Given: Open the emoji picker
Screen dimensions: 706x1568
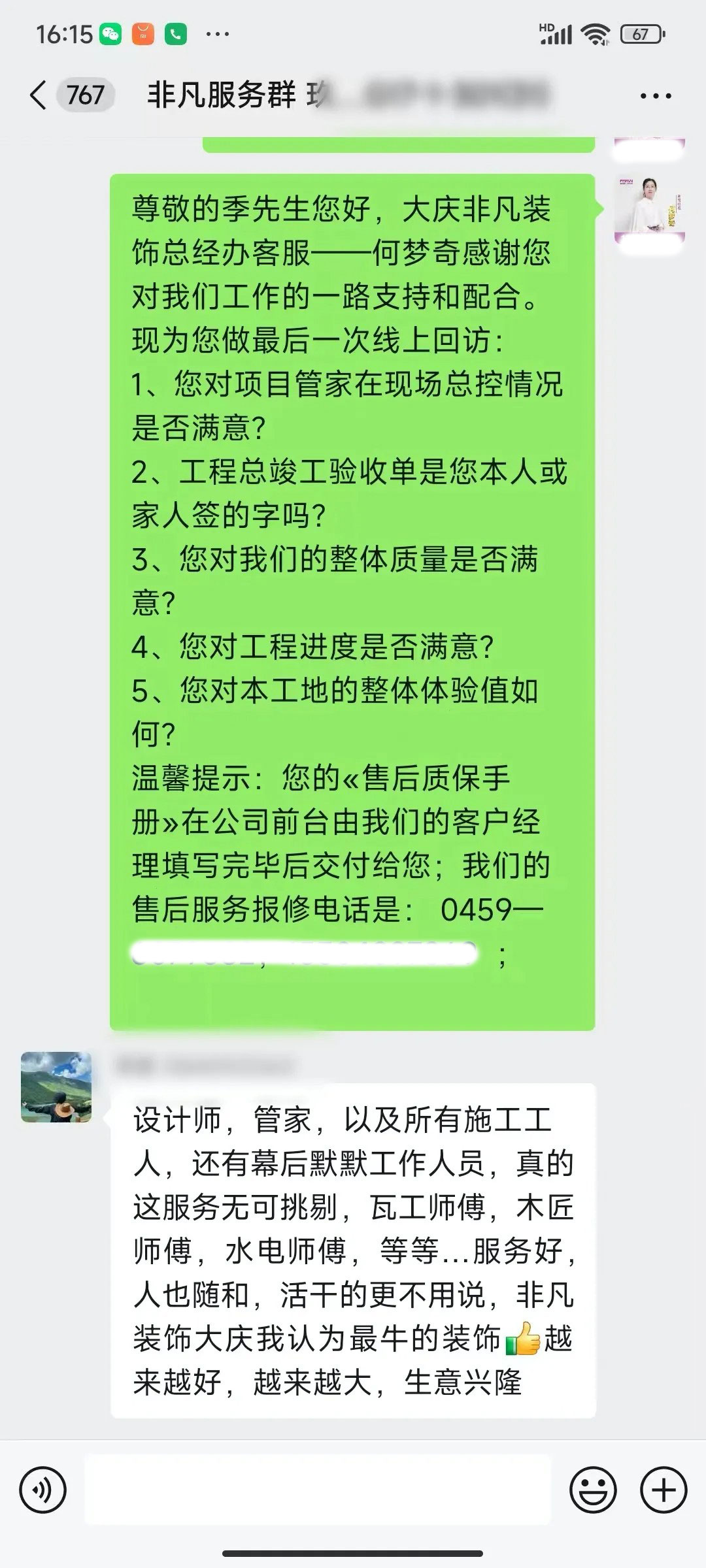Looking at the screenshot, I should (593, 1490).
